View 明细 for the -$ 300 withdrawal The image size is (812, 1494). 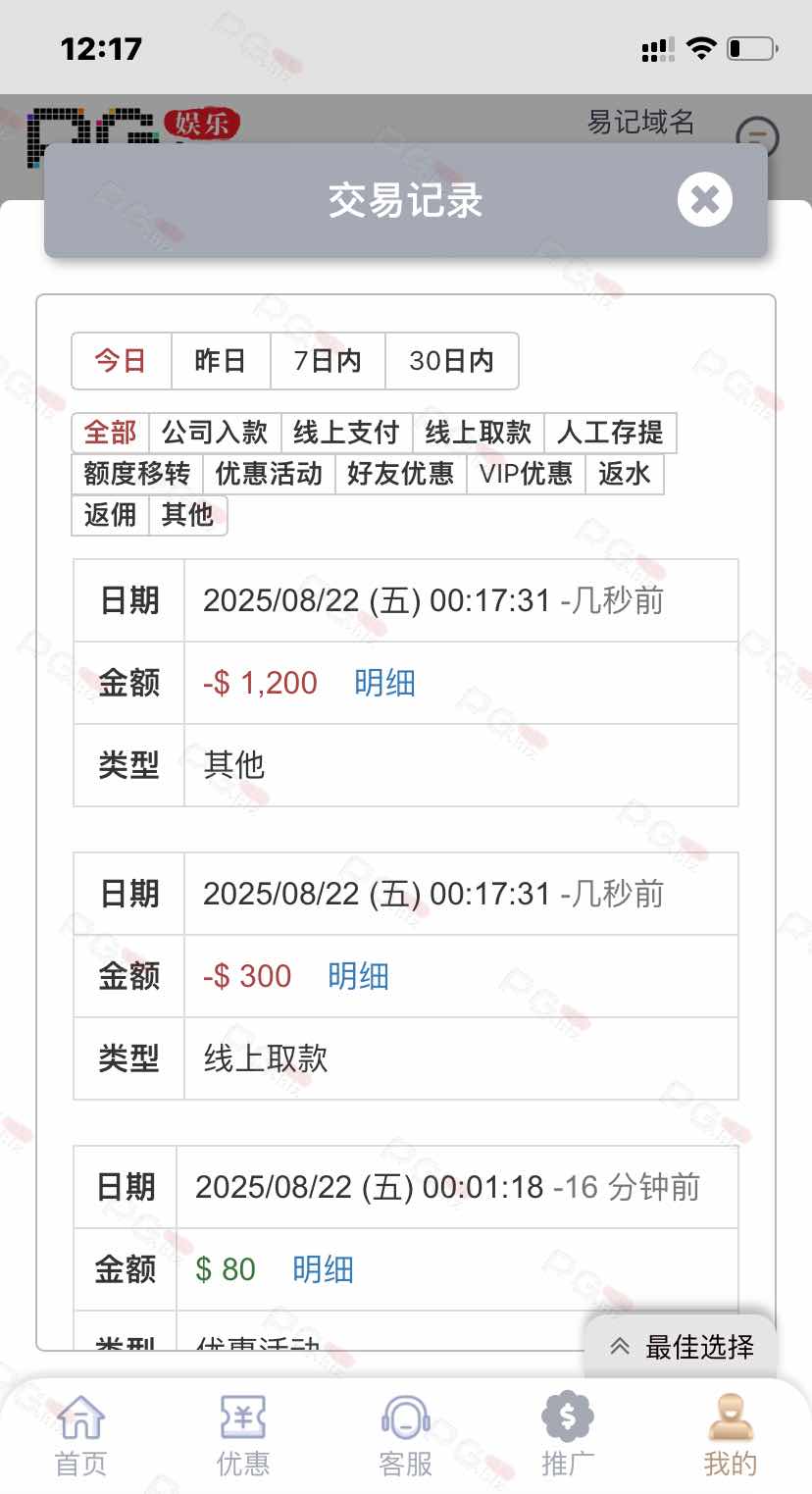click(x=358, y=976)
